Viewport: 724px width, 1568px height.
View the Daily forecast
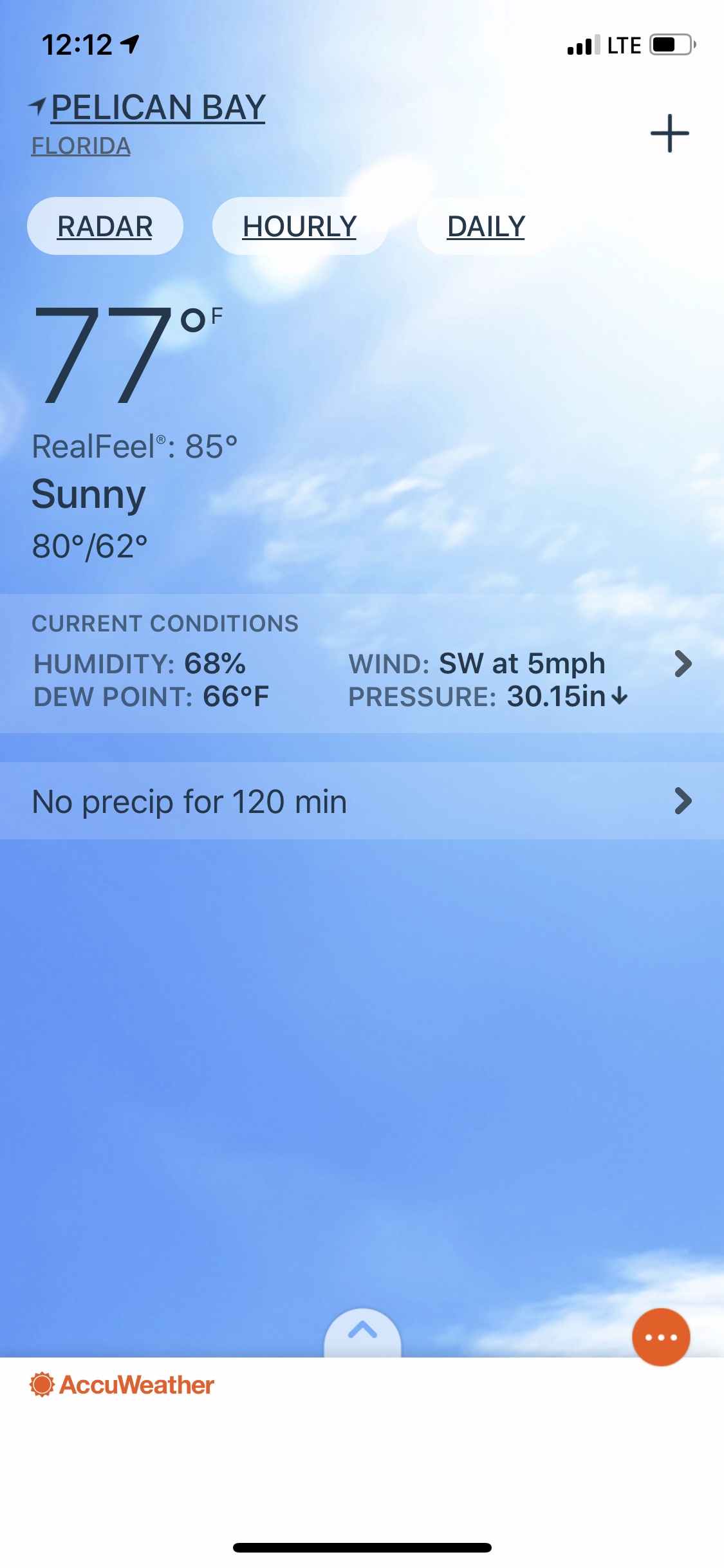pos(486,227)
